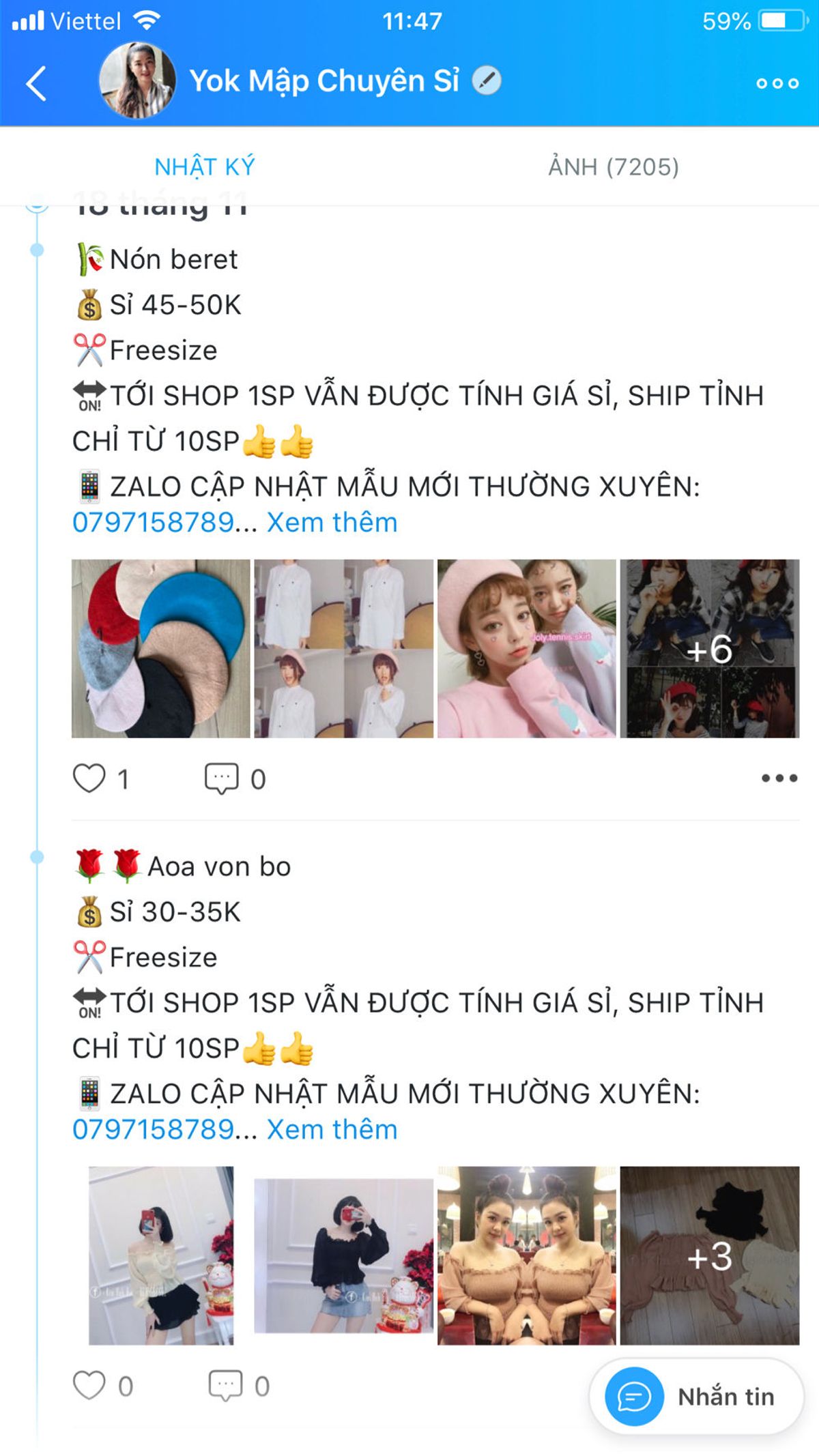Image resolution: width=819 pixels, height=1456 pixels.
Task: Send a message via Nhắn tin button
Action: [x=696, y=1397]
